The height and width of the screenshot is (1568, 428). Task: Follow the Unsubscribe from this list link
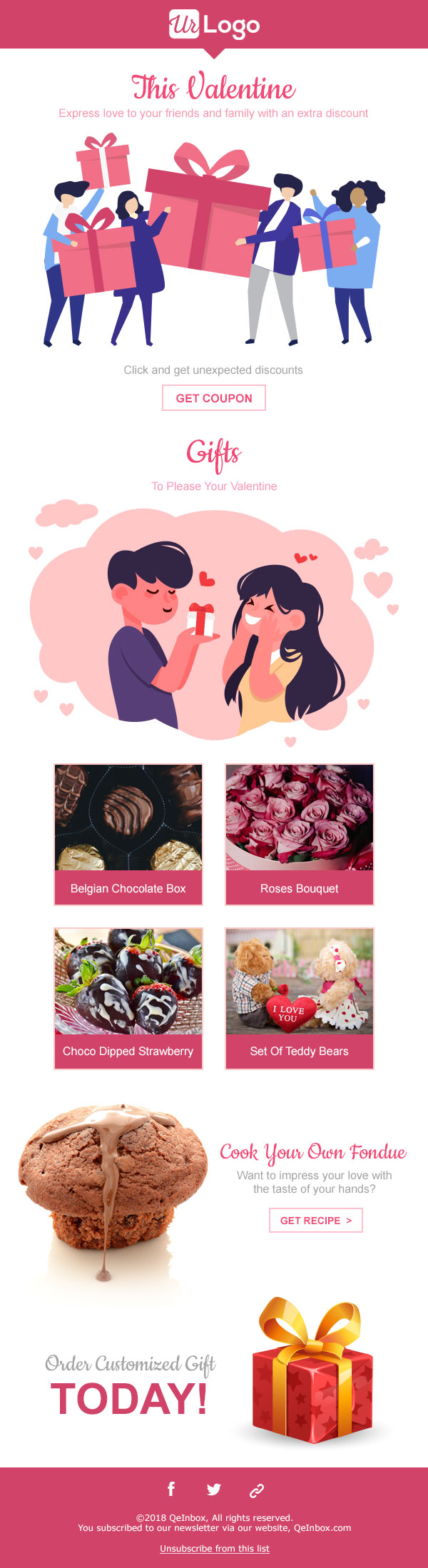point(214,1548)
